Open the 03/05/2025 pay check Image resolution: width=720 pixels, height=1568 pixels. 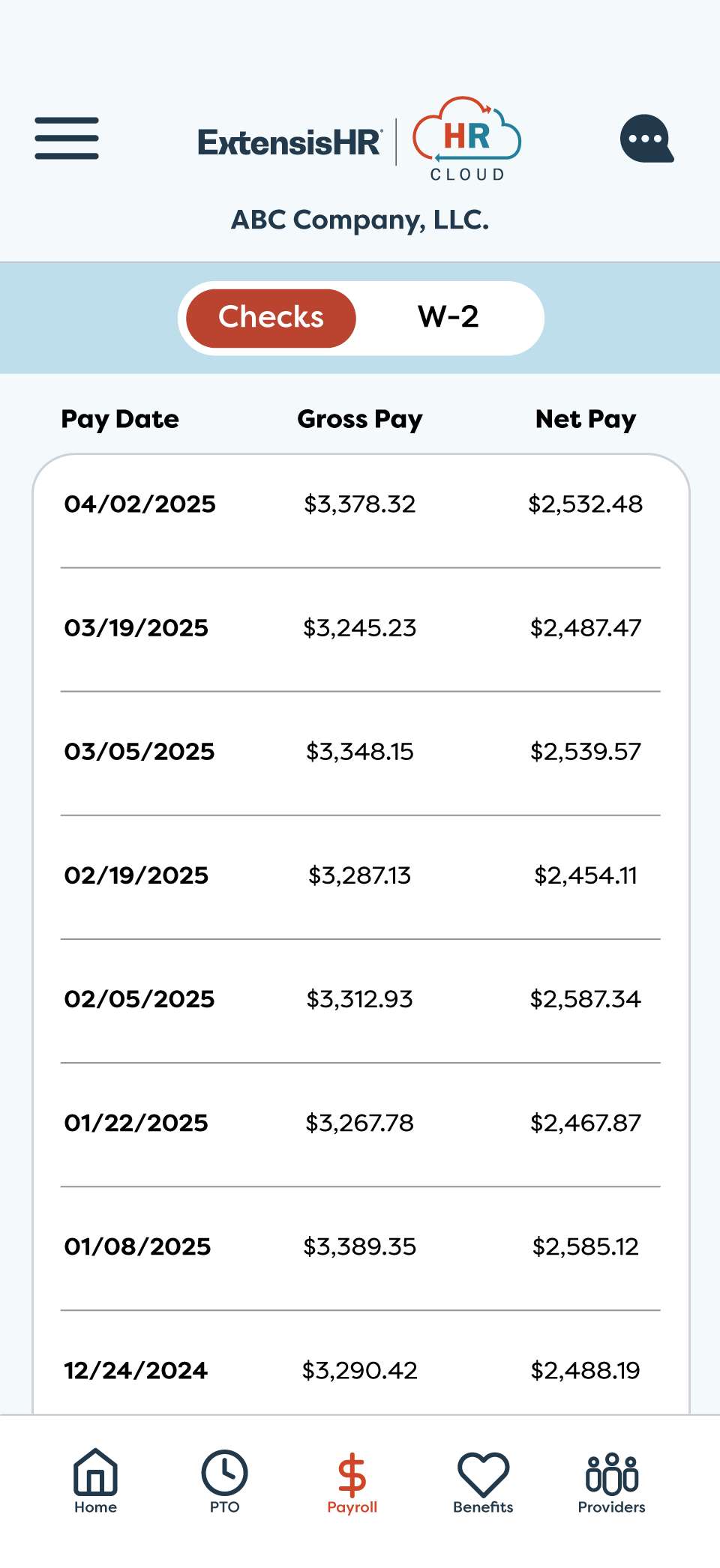point(360,752)
